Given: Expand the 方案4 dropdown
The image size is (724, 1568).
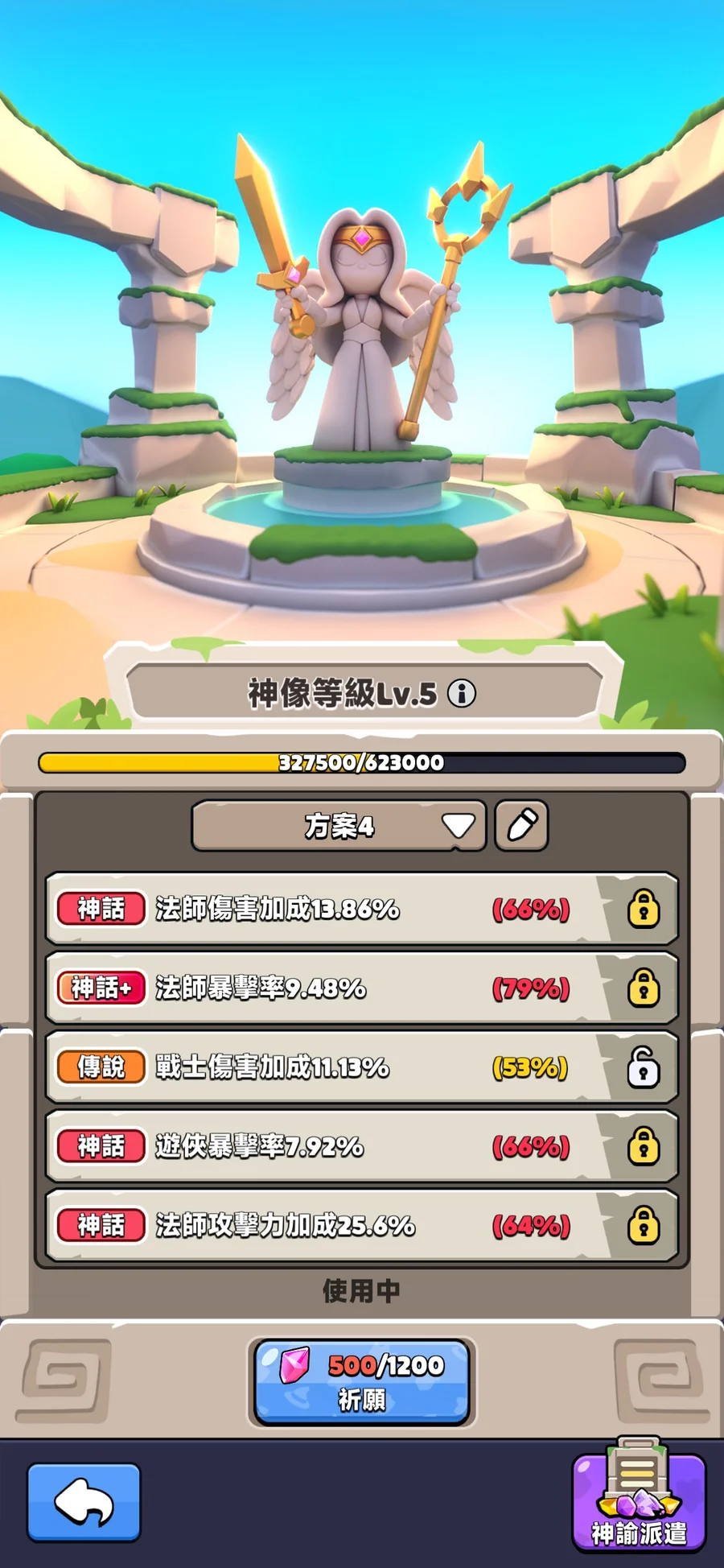Looking at the screenshot, I should coord(339,826).
